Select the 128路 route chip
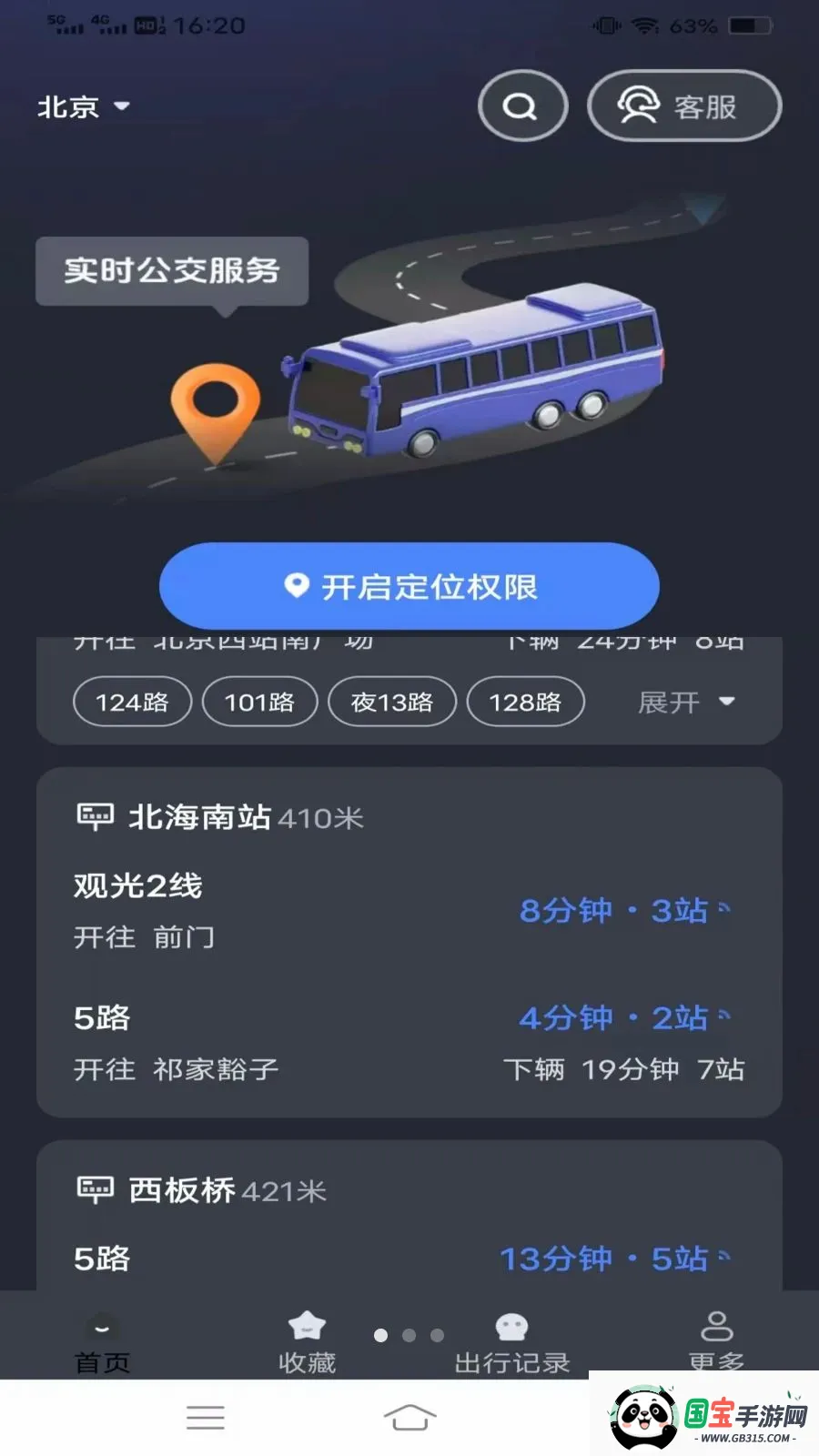Screen dimensions: 819x1456 pyautogui.click(x=525, y=702)
